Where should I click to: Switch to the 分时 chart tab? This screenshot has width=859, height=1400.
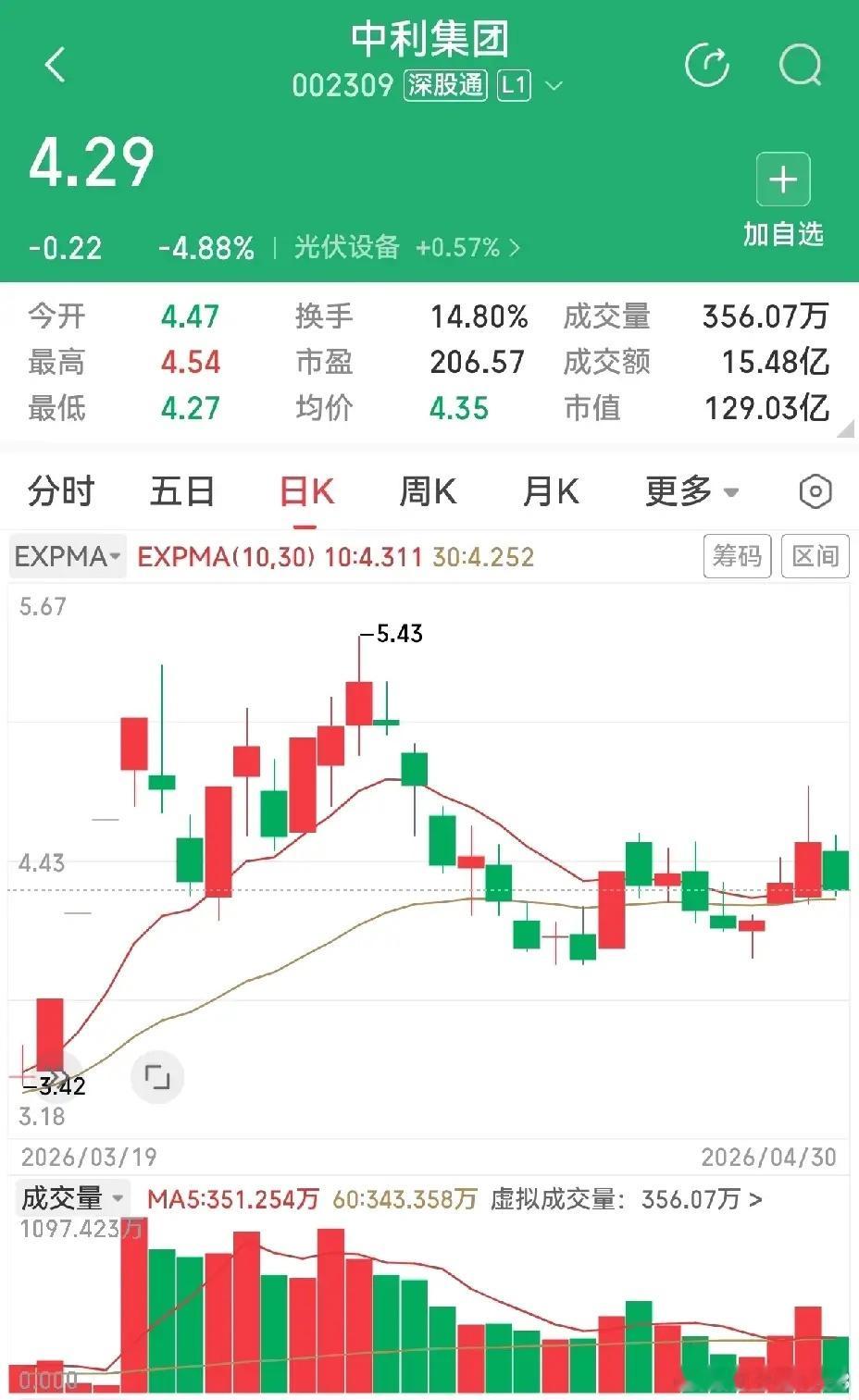coord(61,491)
